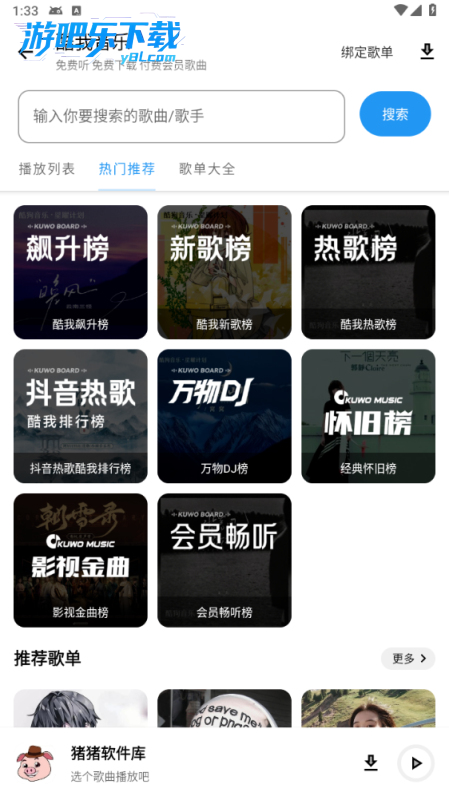
Task: Open the 会员畅听榜 card
Action: click(224, 560)
